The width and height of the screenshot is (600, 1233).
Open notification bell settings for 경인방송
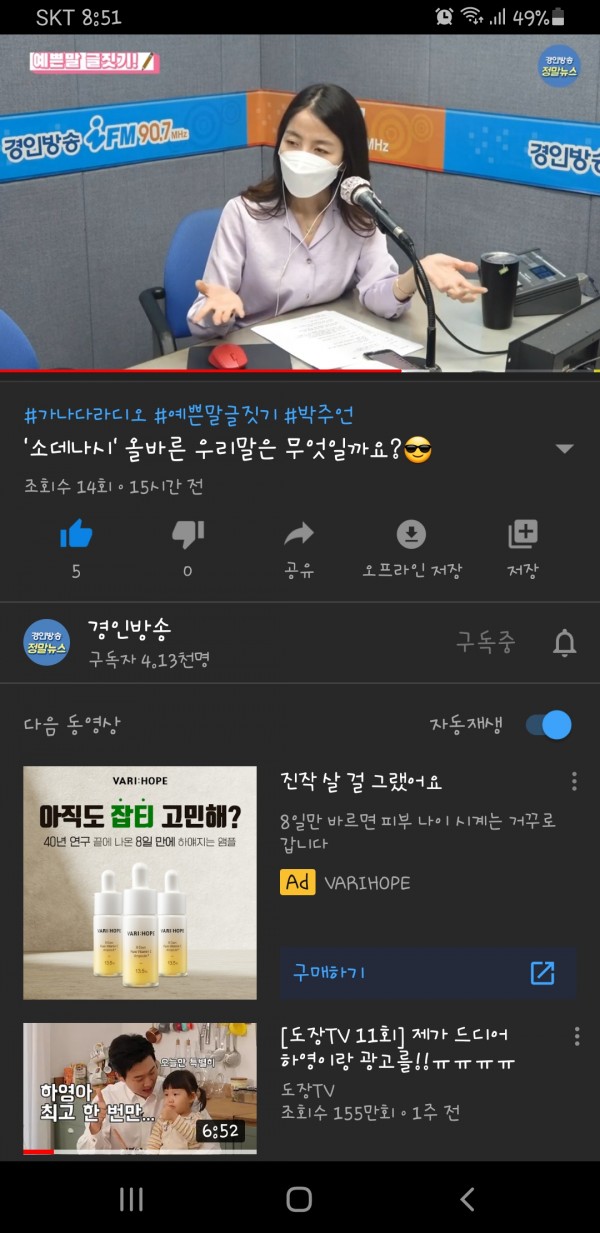click(x=564, y=643)
